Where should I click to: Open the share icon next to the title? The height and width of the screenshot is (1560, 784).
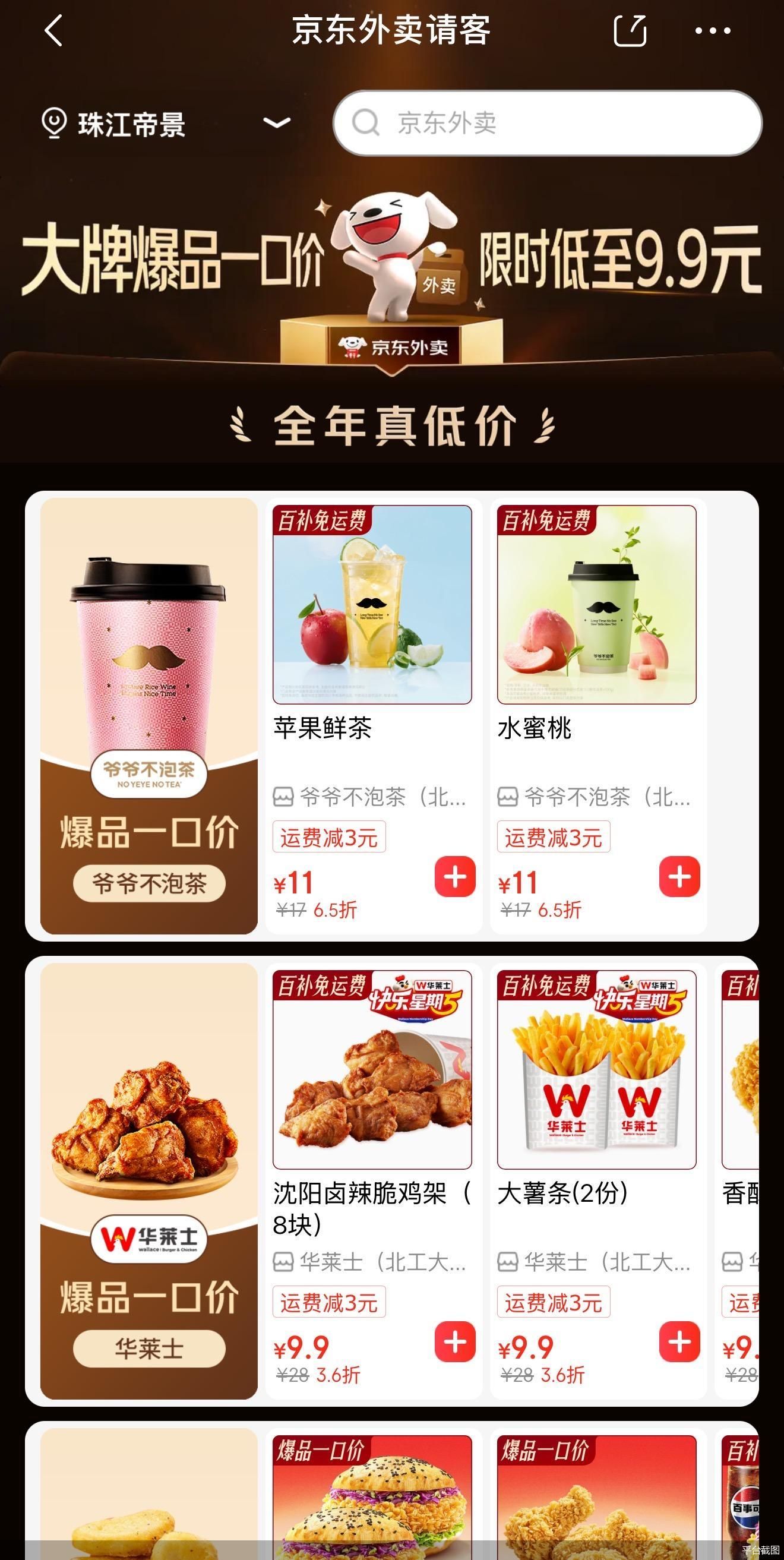point(631,31)
